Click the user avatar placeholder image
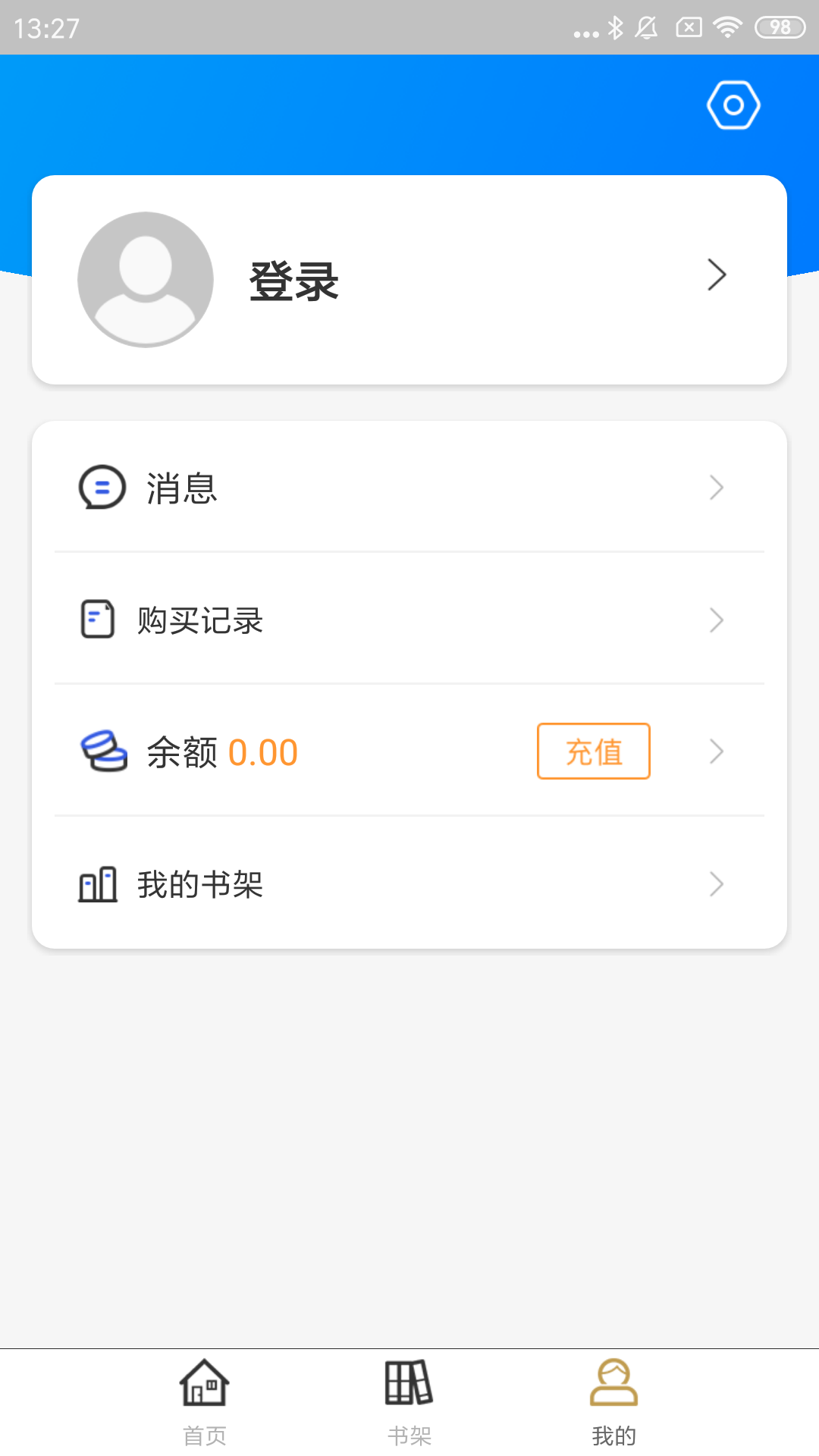 tap(144, 279)
